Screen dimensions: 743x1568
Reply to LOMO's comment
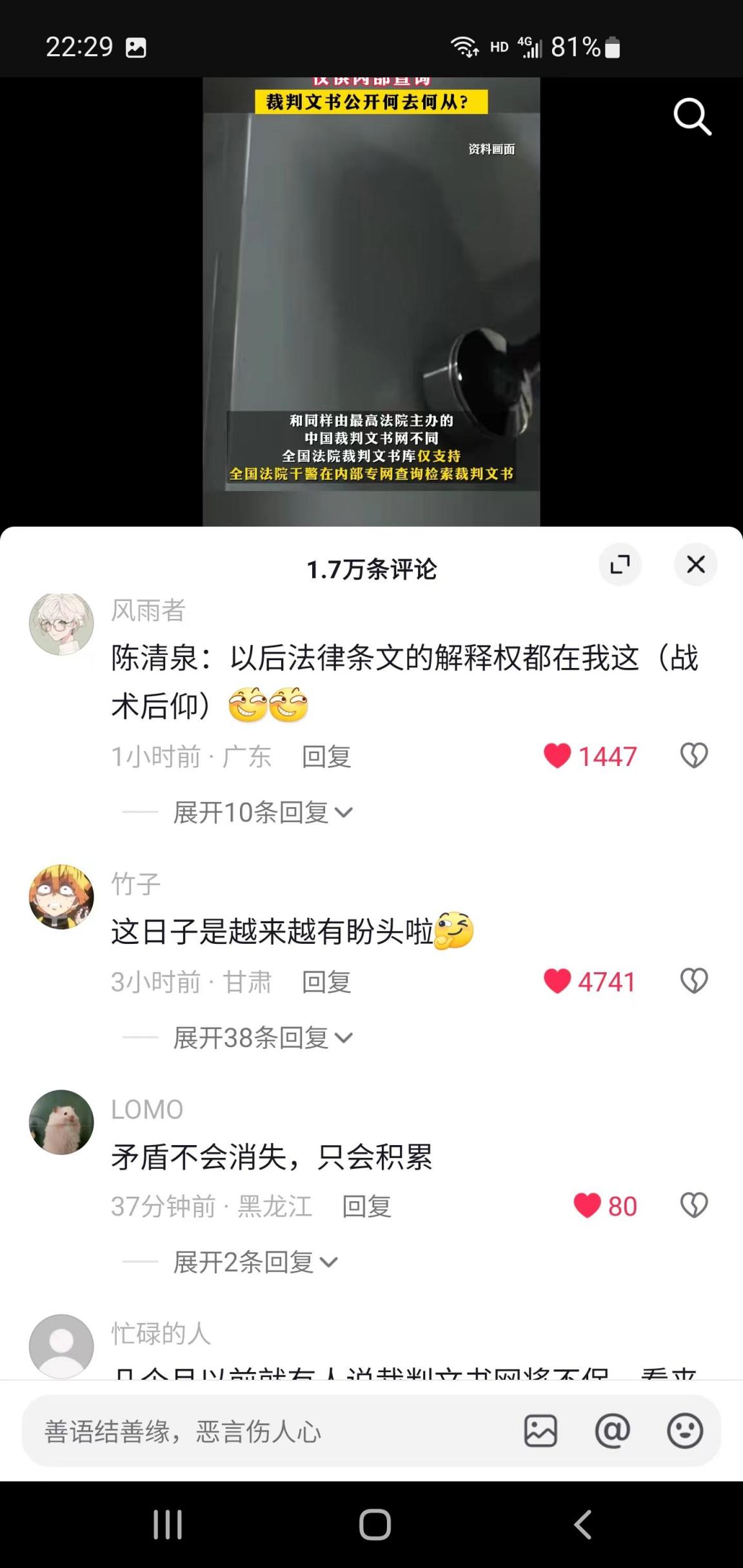pyautogui.click(x=366, y=1206)
